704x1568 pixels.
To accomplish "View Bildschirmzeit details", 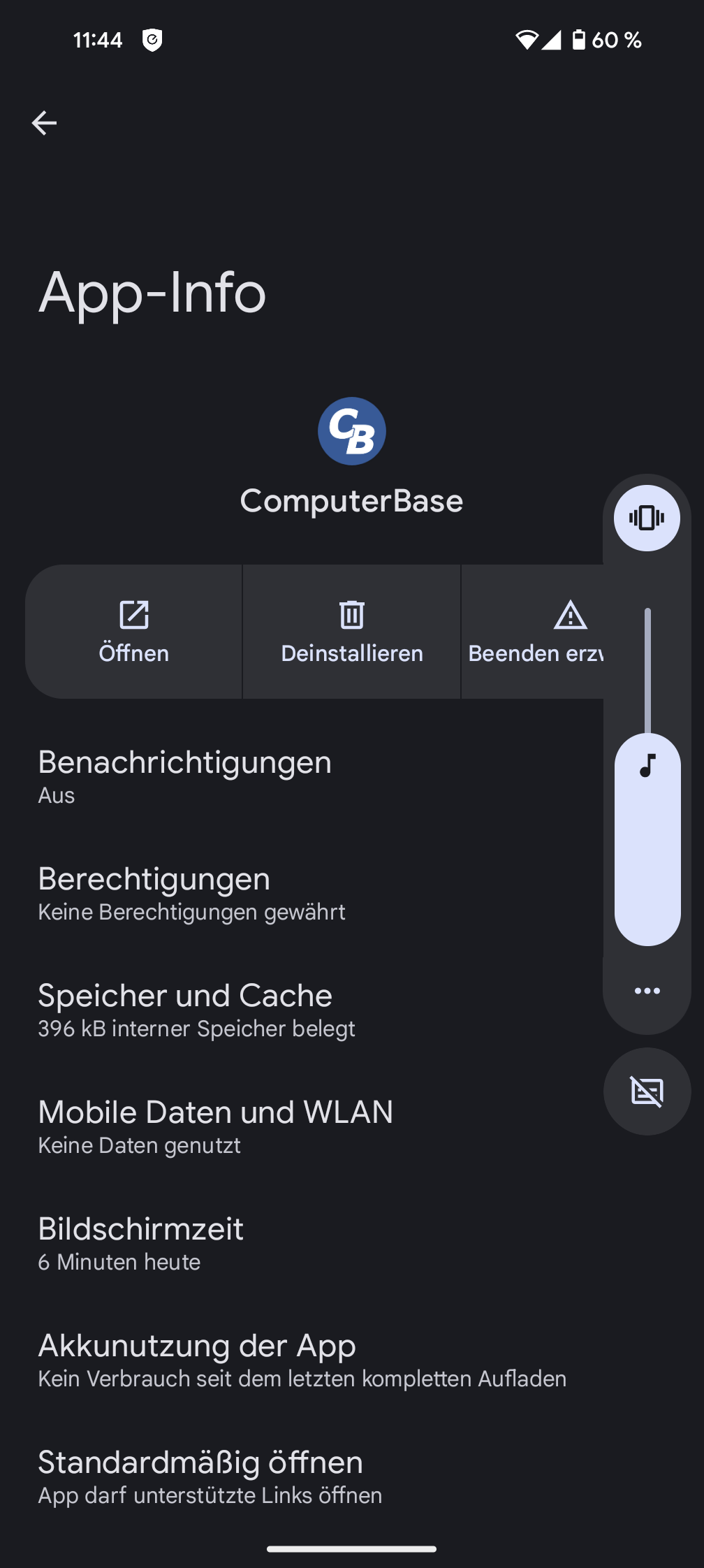I will (x=140, y=1243).
